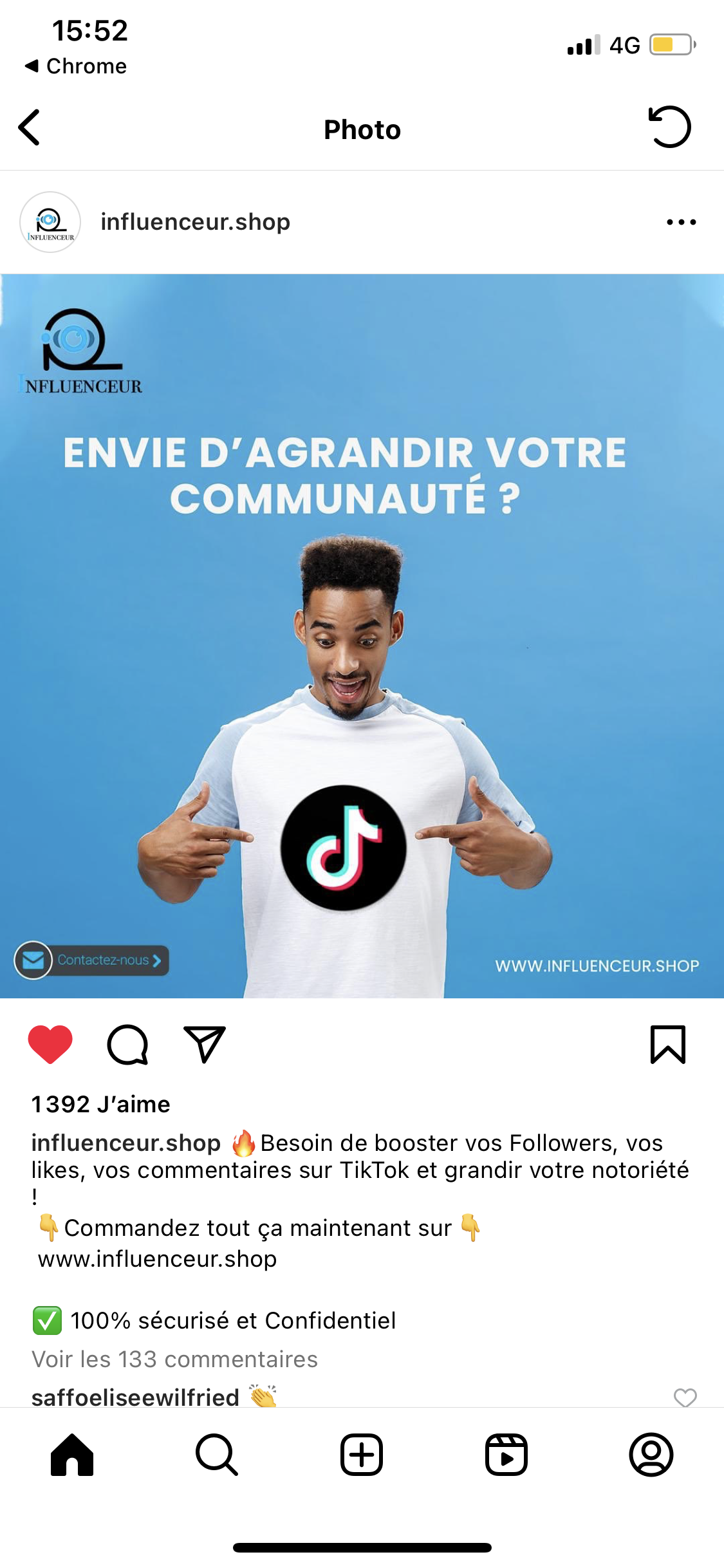
Task: Go back from the Photo screen
Action: pyautogui.click(x=30, y=127)
